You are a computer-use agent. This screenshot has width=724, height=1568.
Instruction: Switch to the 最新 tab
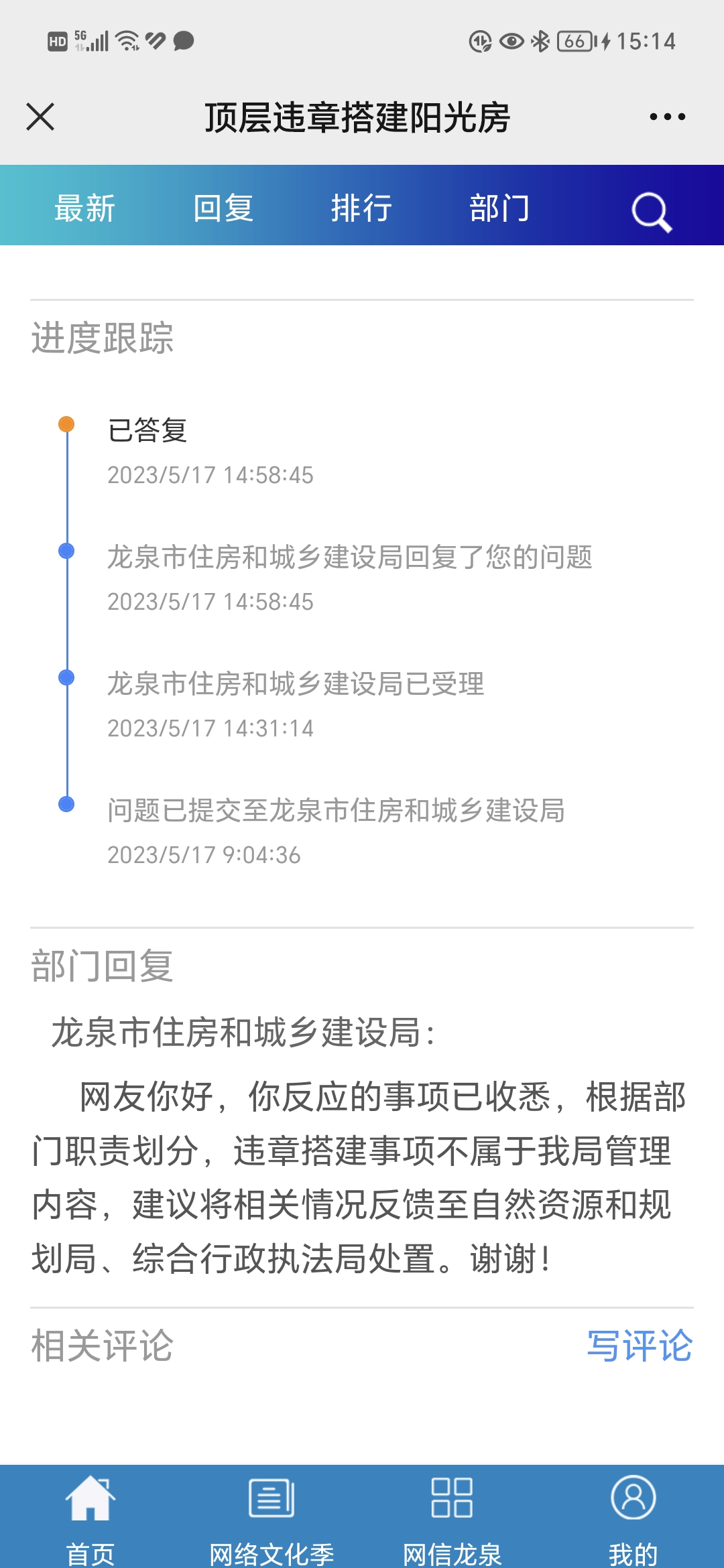click(x=85, y=208)
